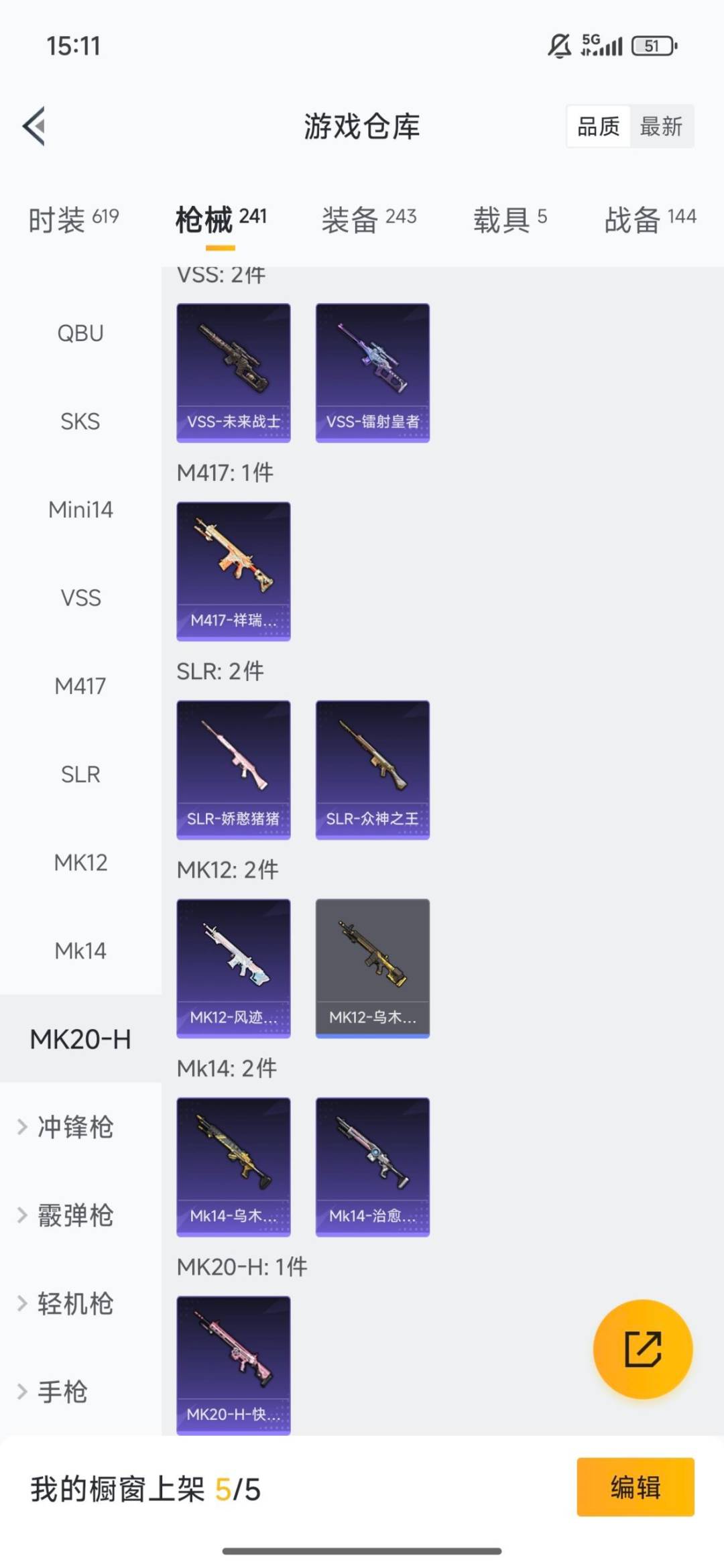The image size is (724, 1568).
Task: Select SKS in the side list
Action: pyautogui.click(x=80, y=422)
